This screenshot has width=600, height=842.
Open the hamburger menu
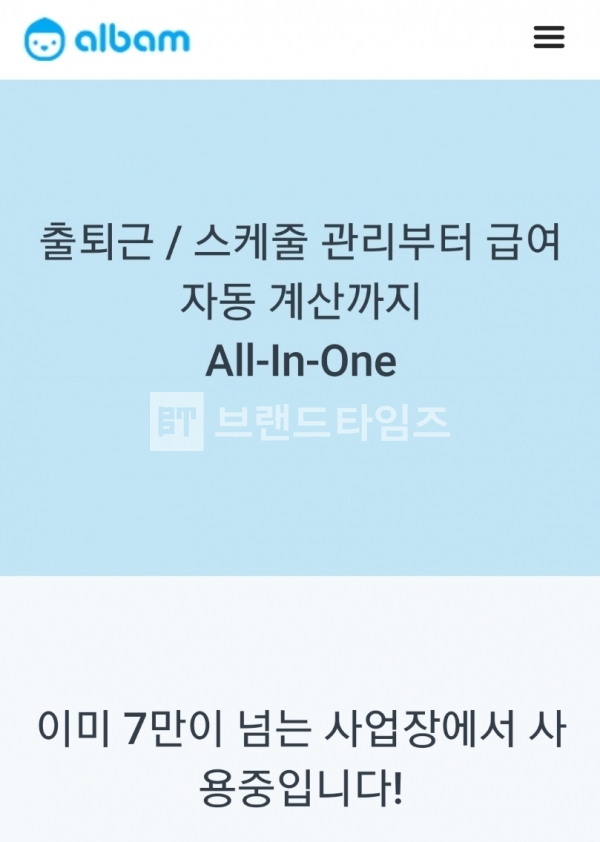(549, 38)
